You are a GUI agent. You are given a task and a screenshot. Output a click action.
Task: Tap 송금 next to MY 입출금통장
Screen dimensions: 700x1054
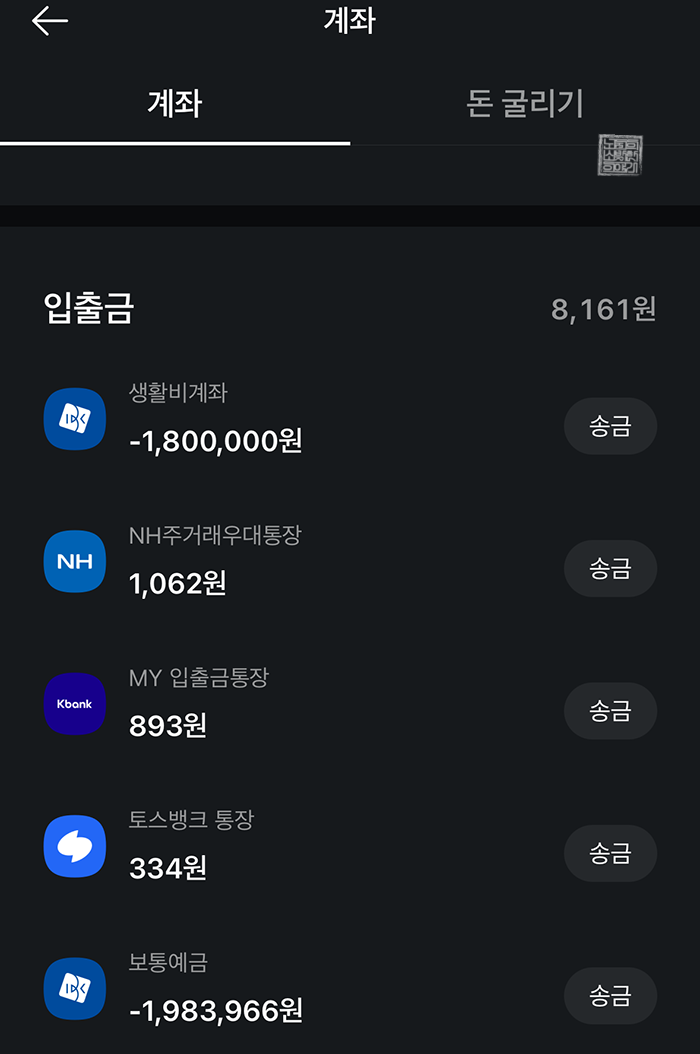tap(610, 711)
